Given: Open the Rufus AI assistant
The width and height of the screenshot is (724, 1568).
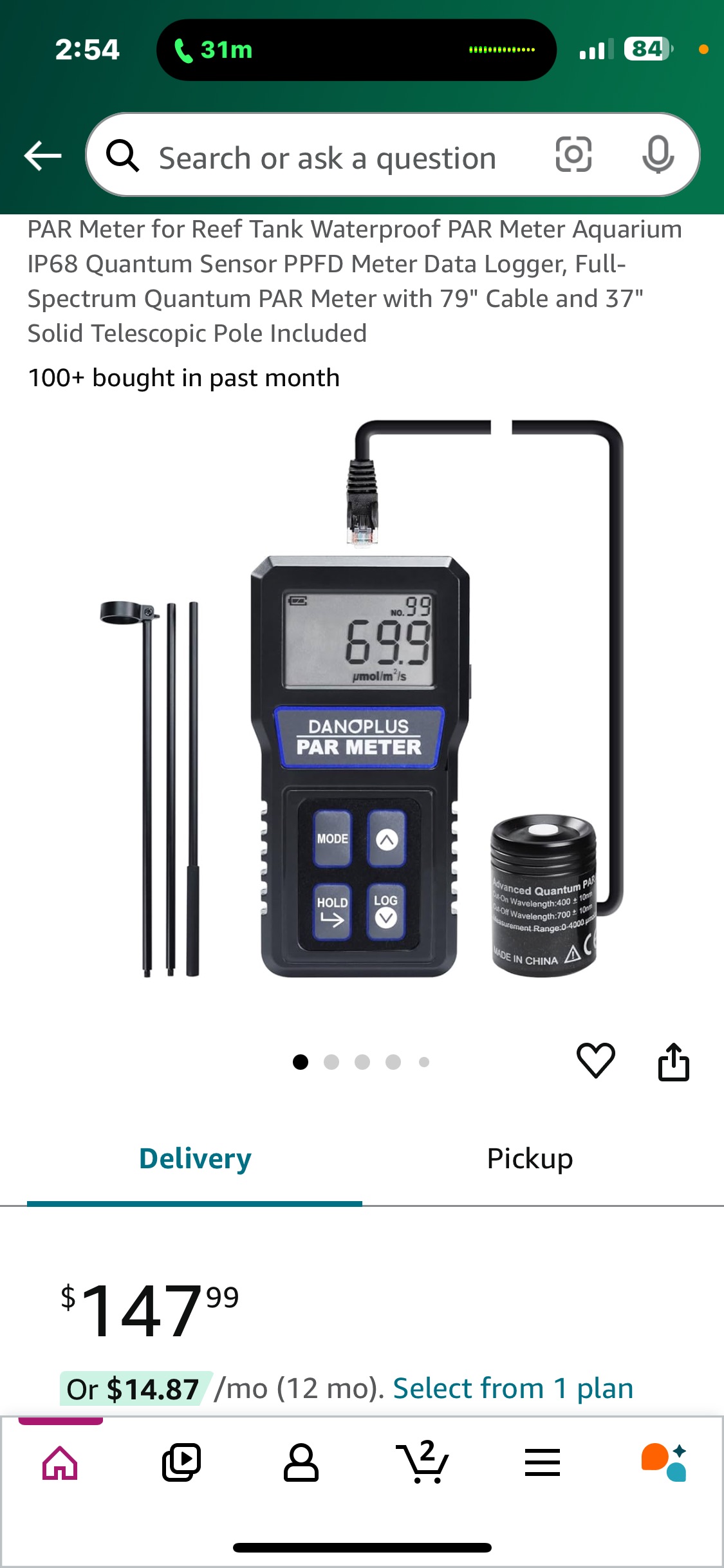Looking at the screenshot, I should click(x=664, y=1462).
